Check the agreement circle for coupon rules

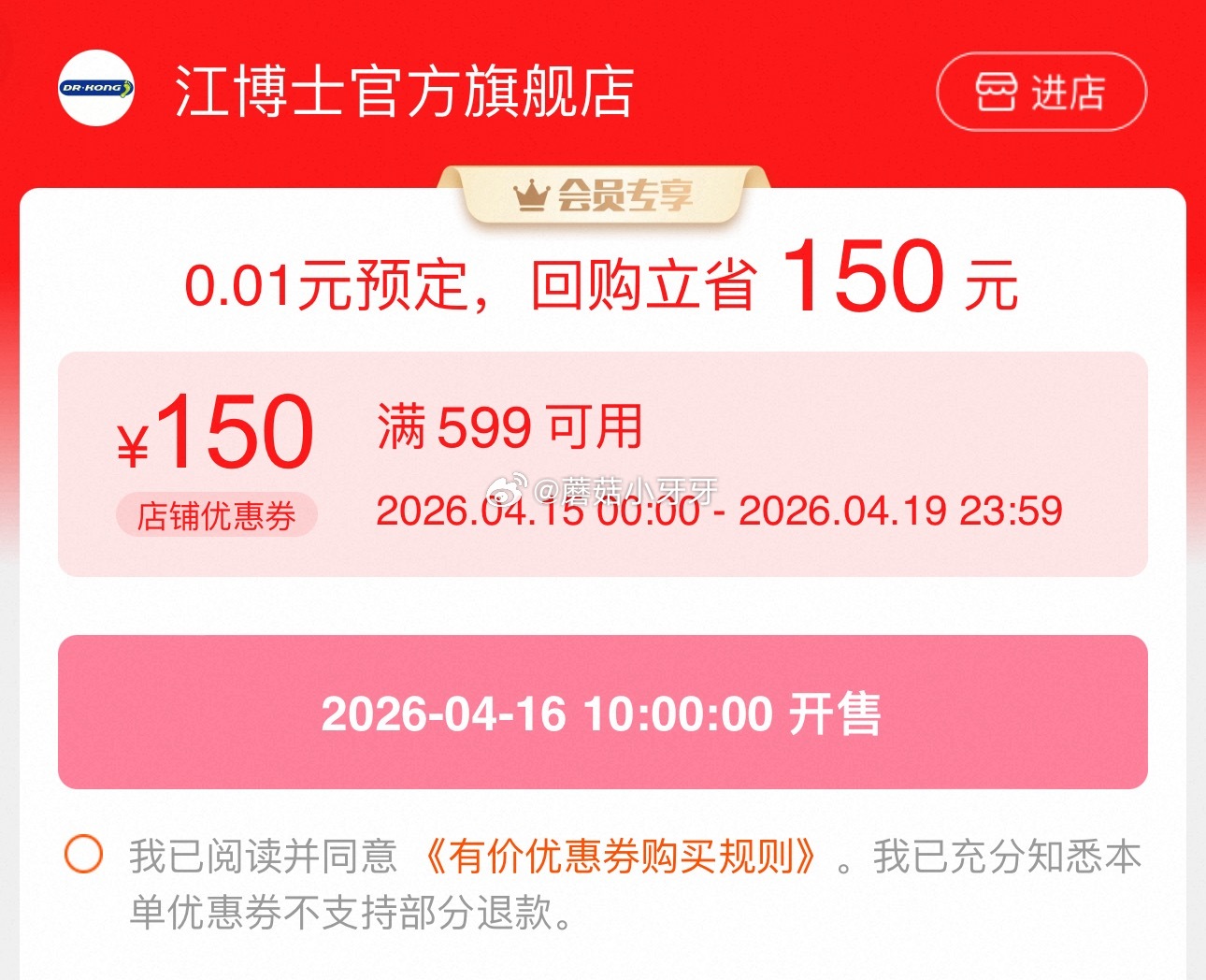click(x=83, y=854)
